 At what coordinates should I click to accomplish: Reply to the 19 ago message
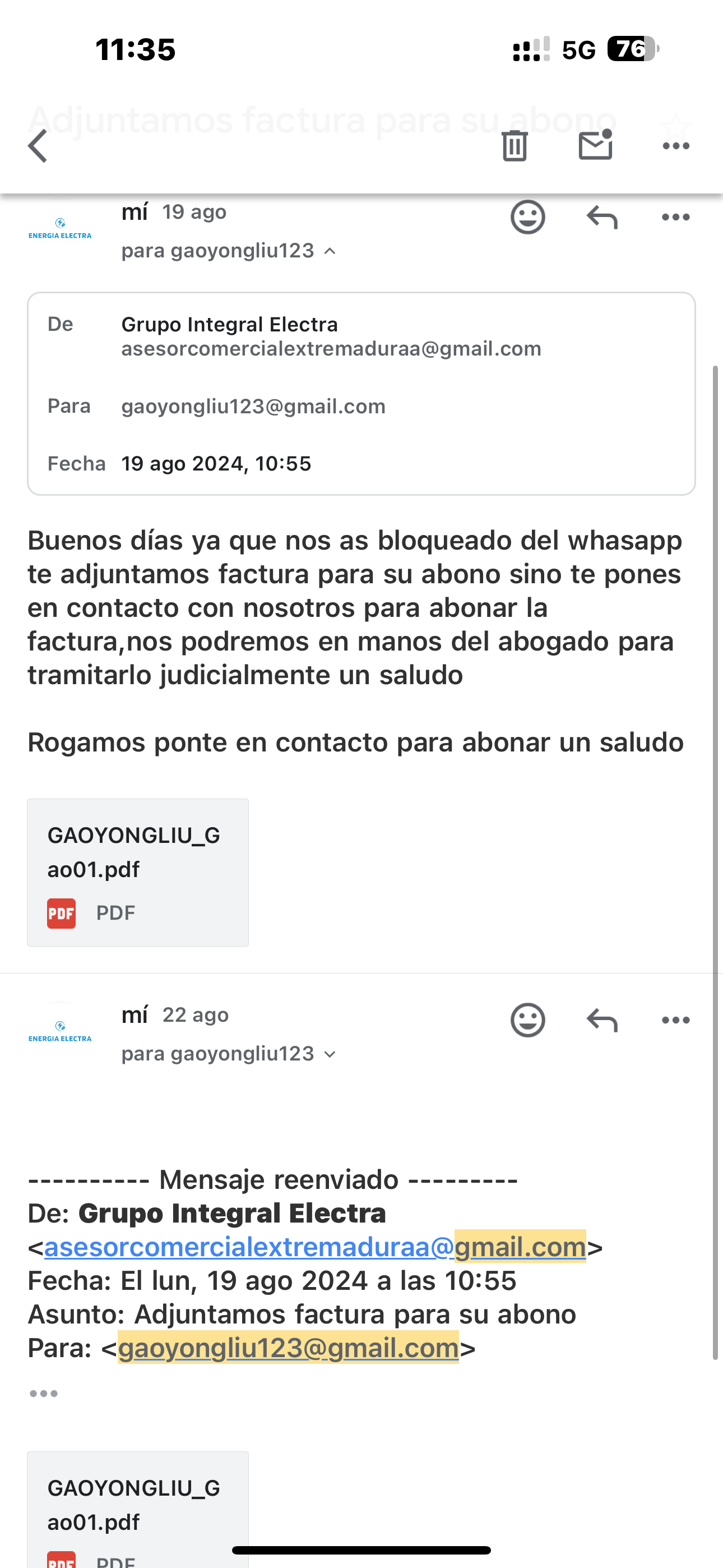pyautogui.click(x=602, y=217)
